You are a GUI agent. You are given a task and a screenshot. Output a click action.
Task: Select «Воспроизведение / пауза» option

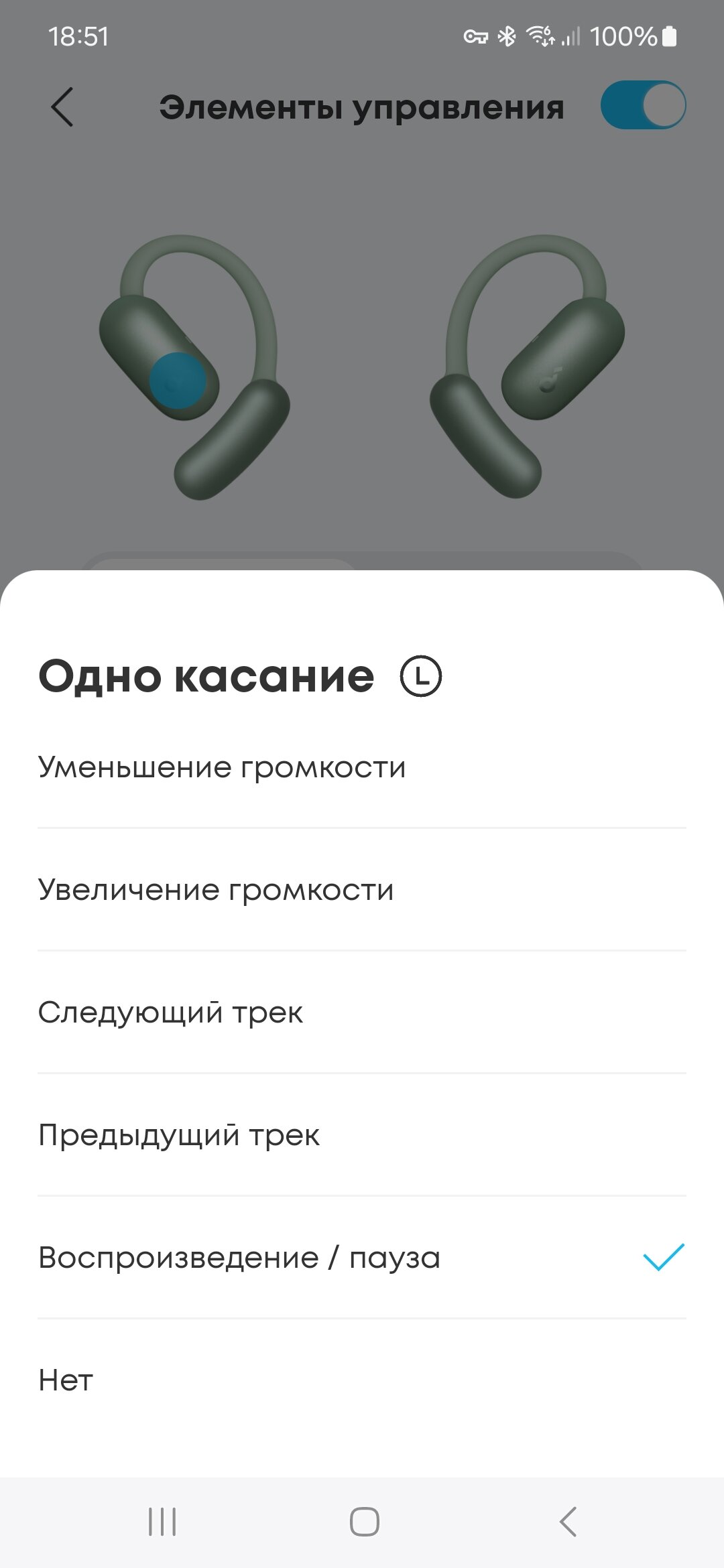[239, 1258]
